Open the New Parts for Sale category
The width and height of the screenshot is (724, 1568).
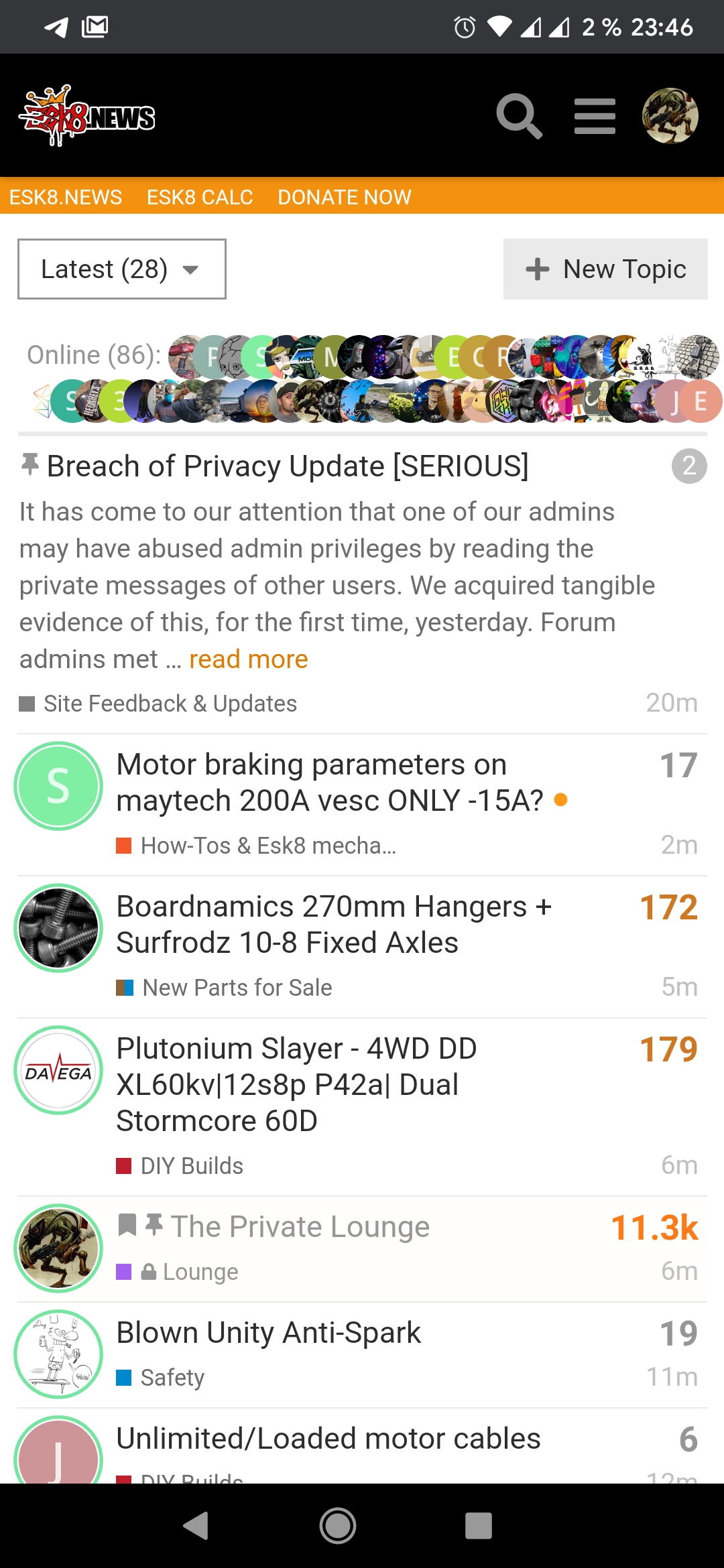point(237,988)
